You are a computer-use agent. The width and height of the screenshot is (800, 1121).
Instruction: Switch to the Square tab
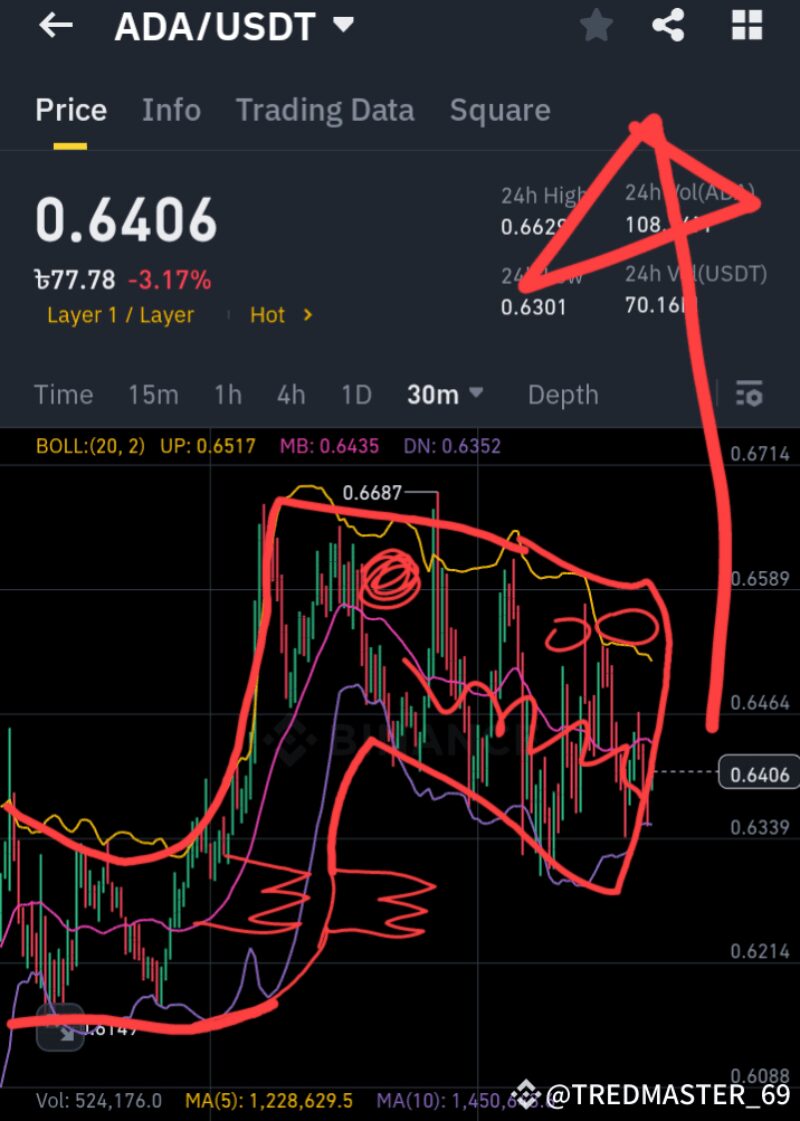point(499,110)
